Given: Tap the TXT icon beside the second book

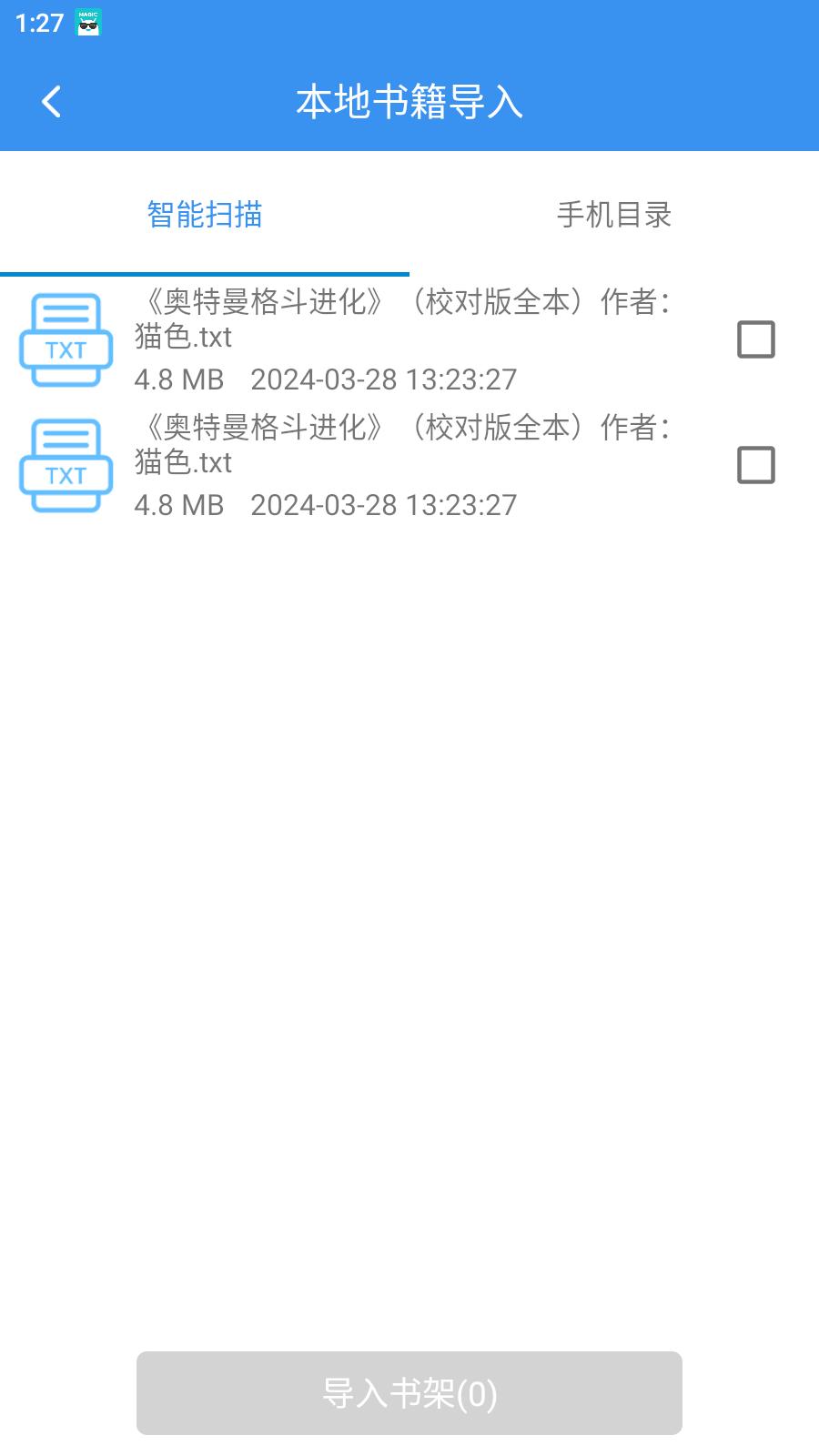Looking at the screenshot, I should [64, 466].
